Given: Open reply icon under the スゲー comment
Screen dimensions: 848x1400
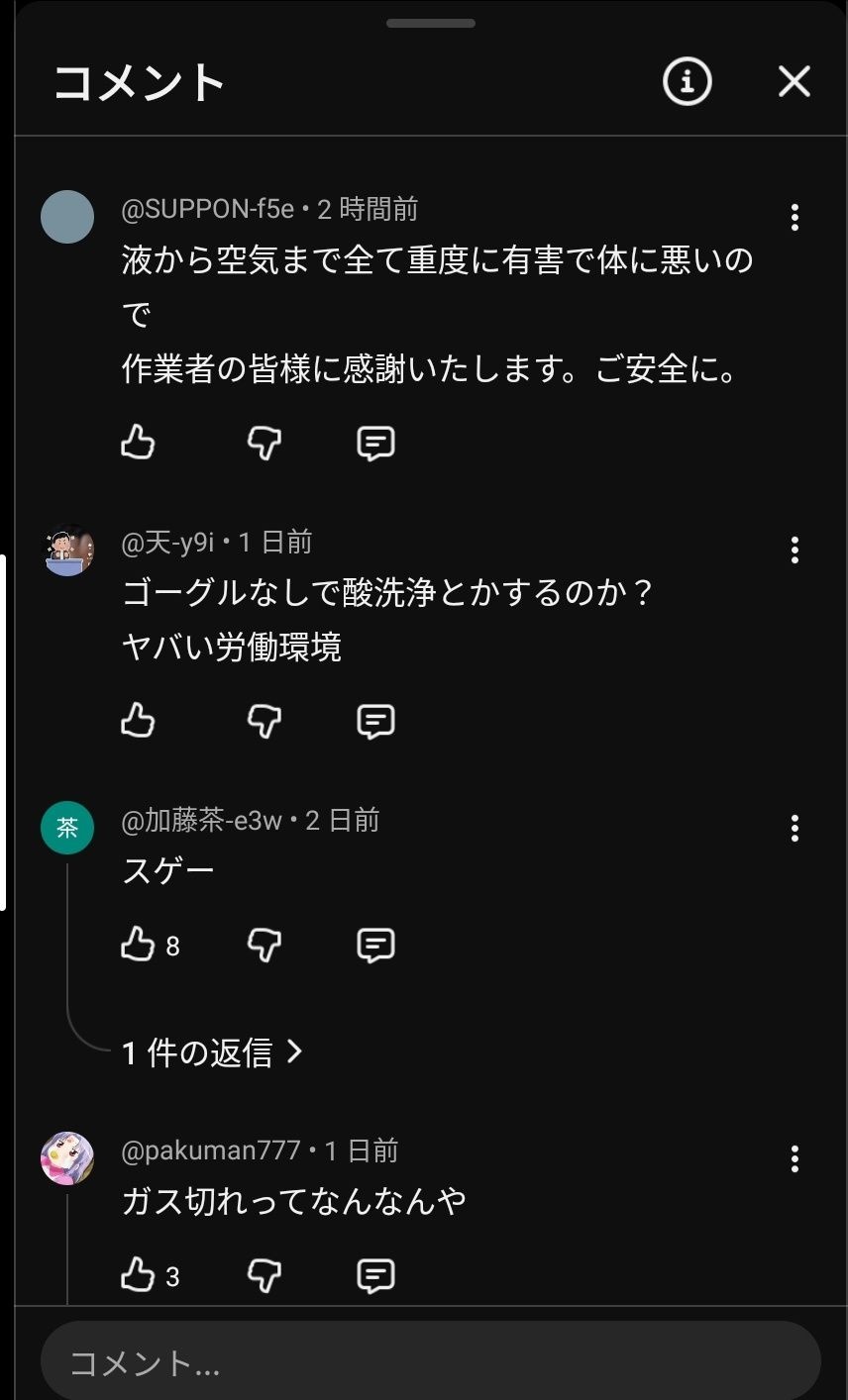Looking at the screenshot, I should click(x=374, y=945).
